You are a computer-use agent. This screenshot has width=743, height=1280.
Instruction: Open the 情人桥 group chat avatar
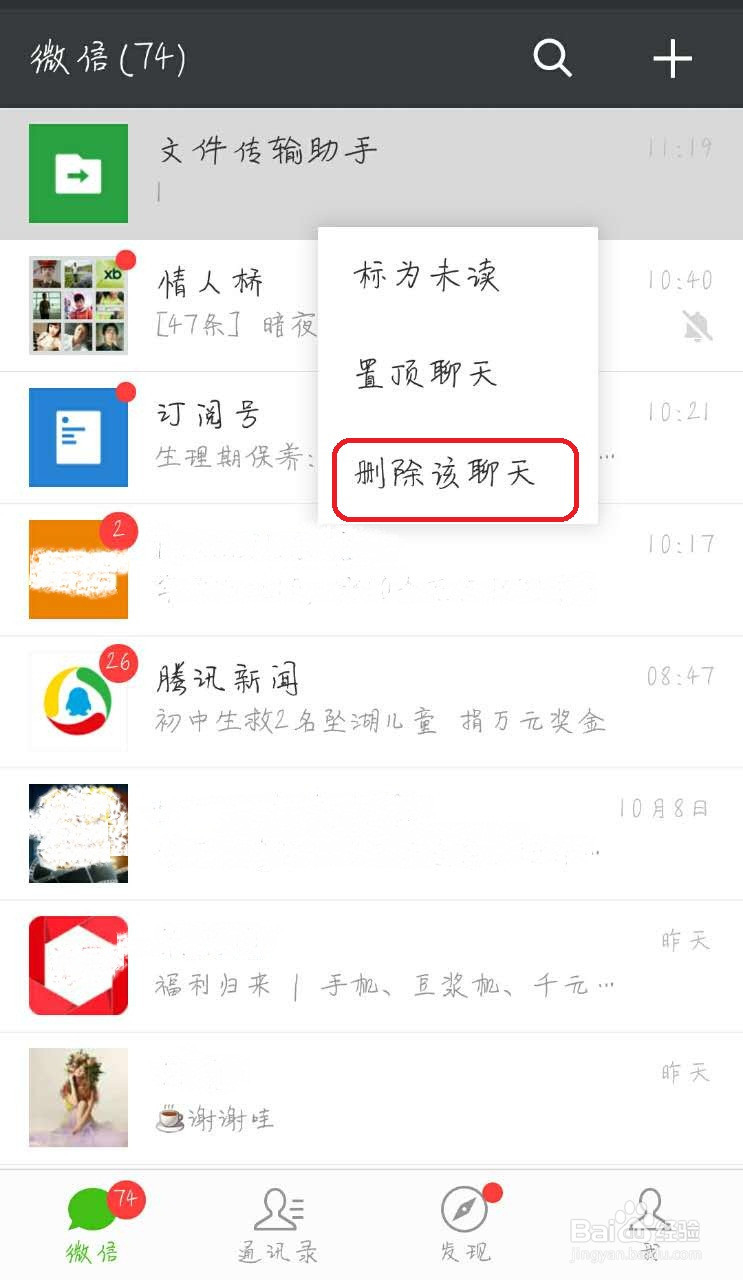tap(78, 305)
